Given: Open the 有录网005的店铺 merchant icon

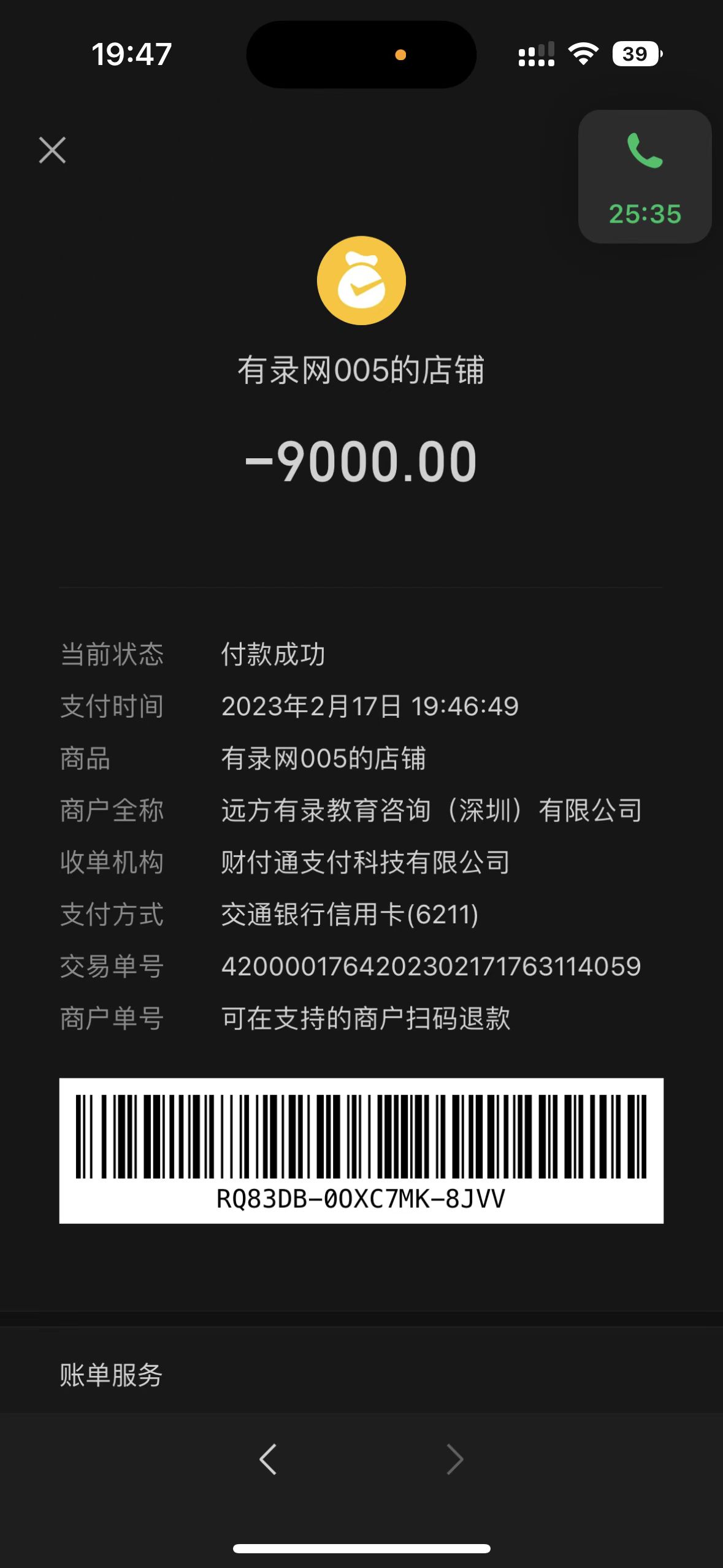Looking at the screenshot, I should coord(361,280).
